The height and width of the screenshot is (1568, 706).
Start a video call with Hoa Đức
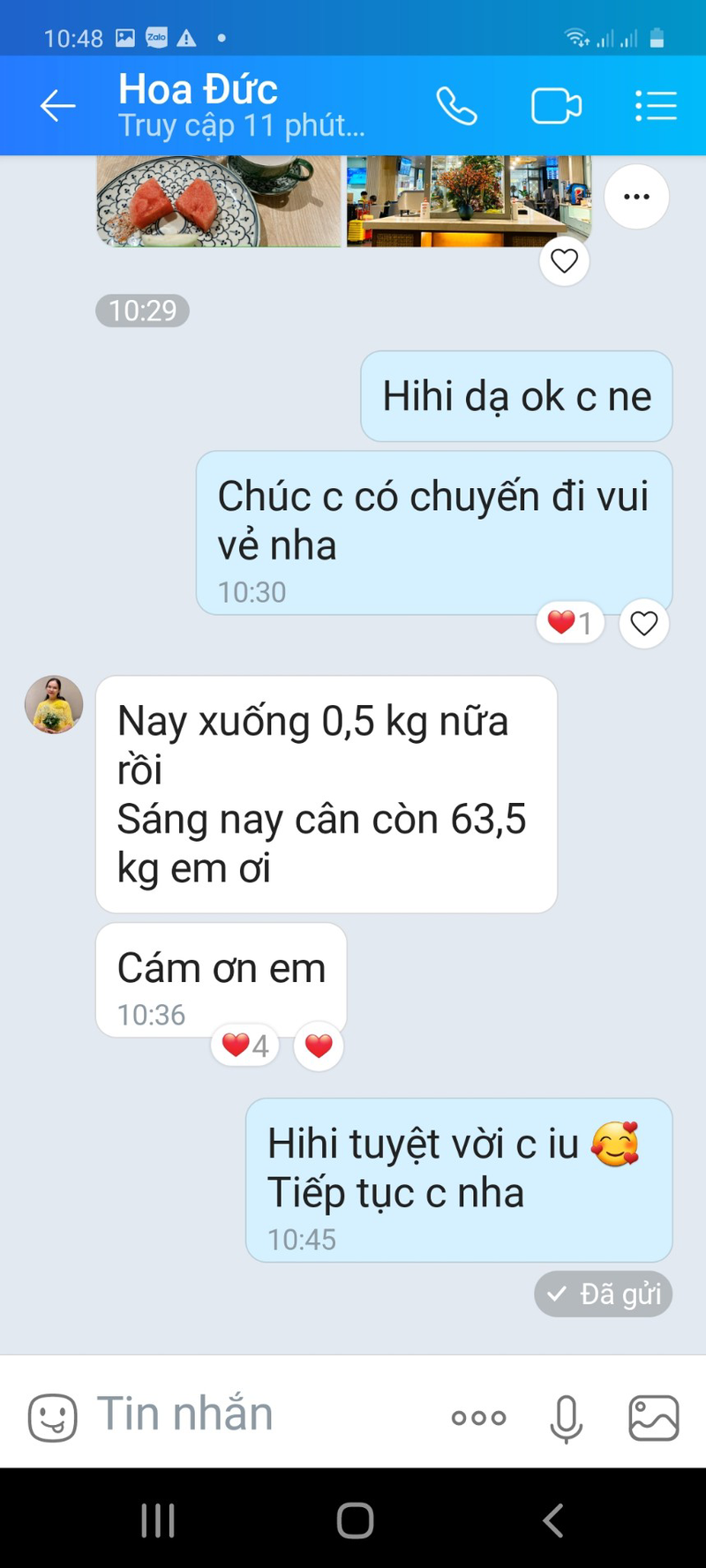[556, 107]
